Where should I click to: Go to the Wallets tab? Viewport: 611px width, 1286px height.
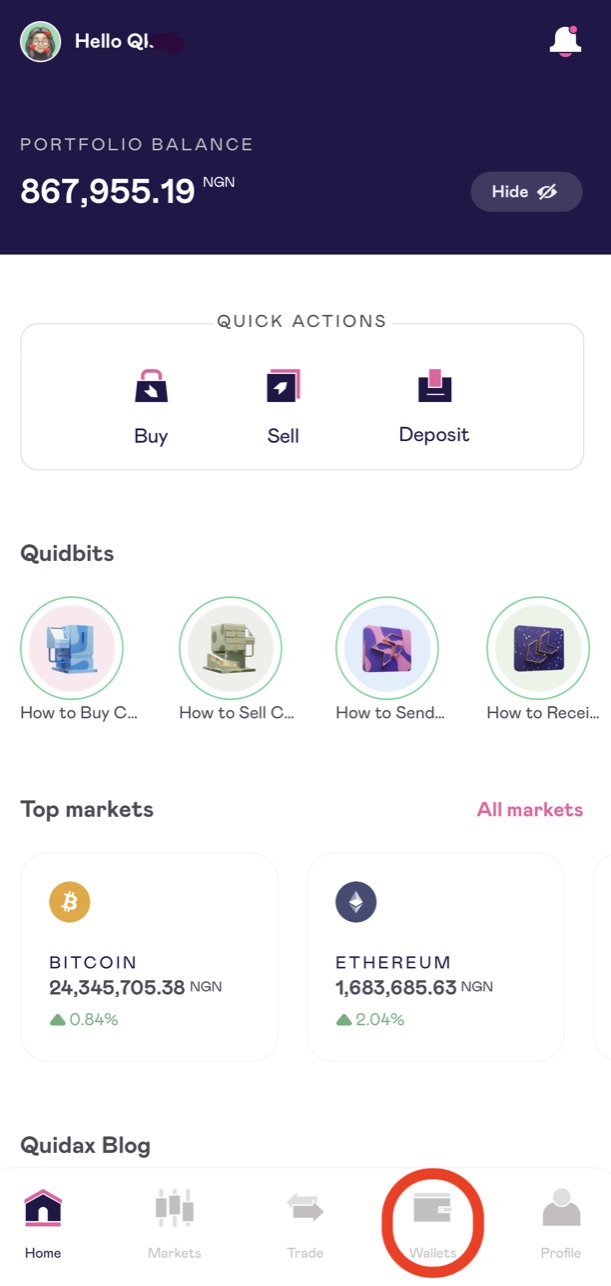433,1223
